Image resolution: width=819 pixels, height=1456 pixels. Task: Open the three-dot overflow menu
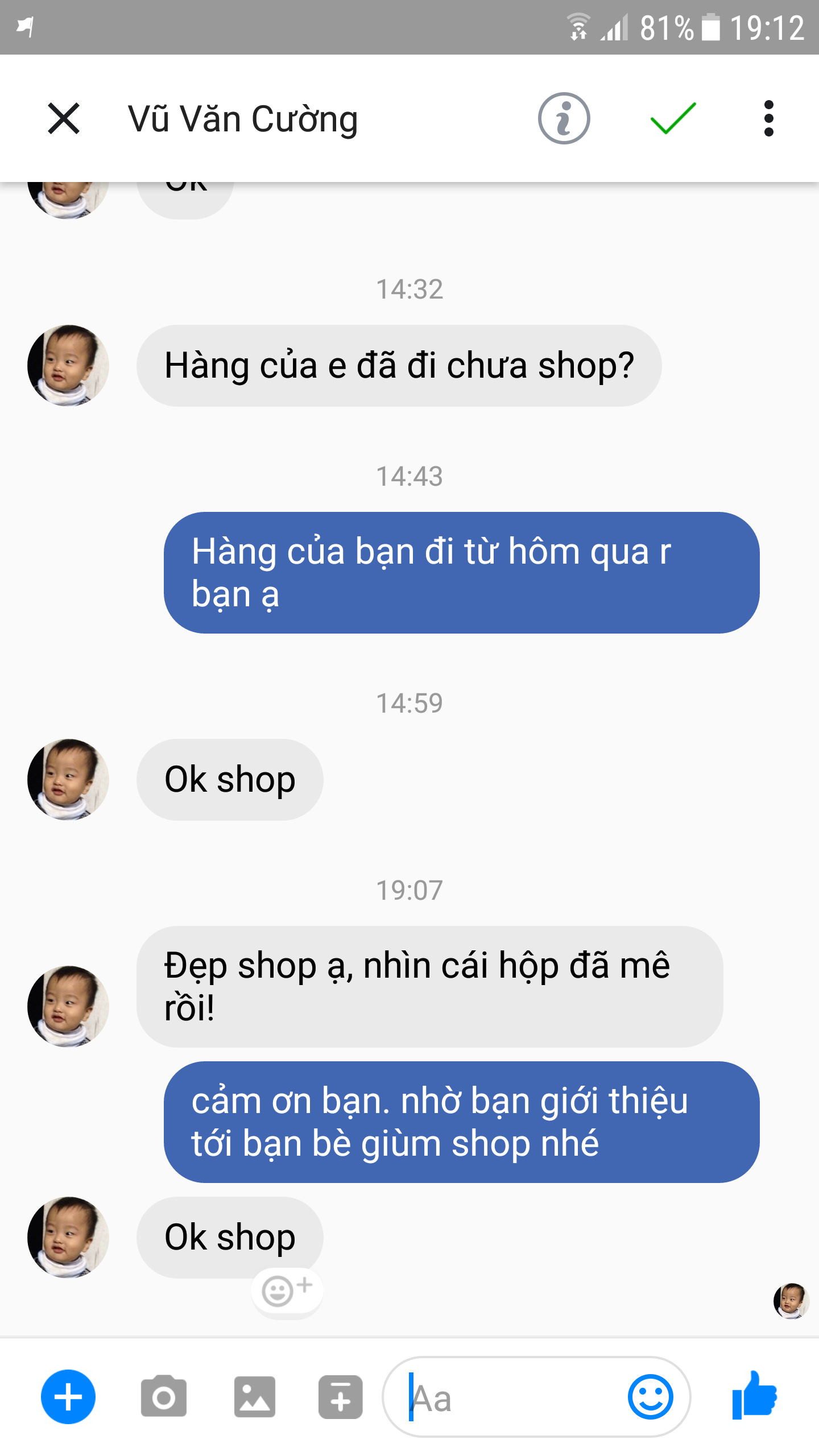[x=768, y=119]
